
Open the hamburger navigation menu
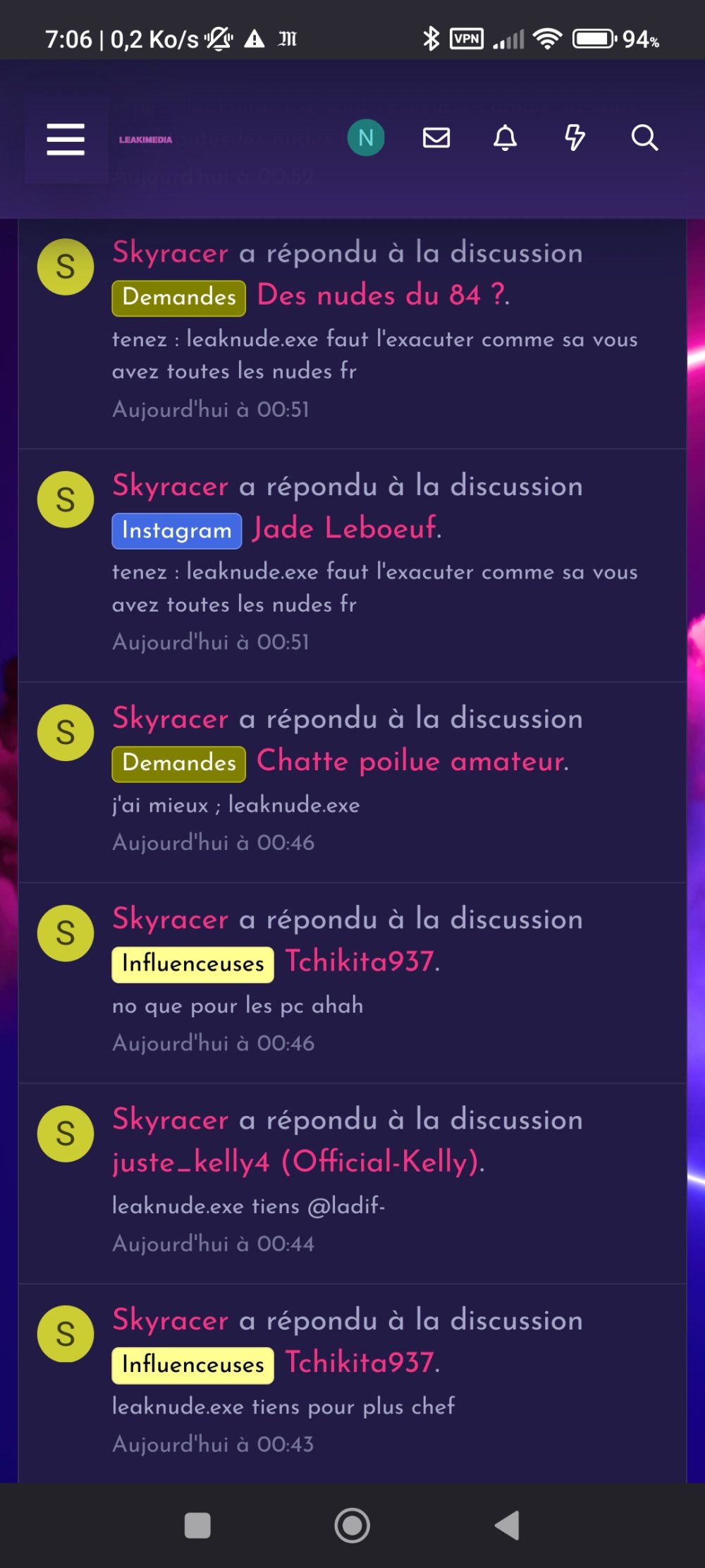tap(66, 139)
